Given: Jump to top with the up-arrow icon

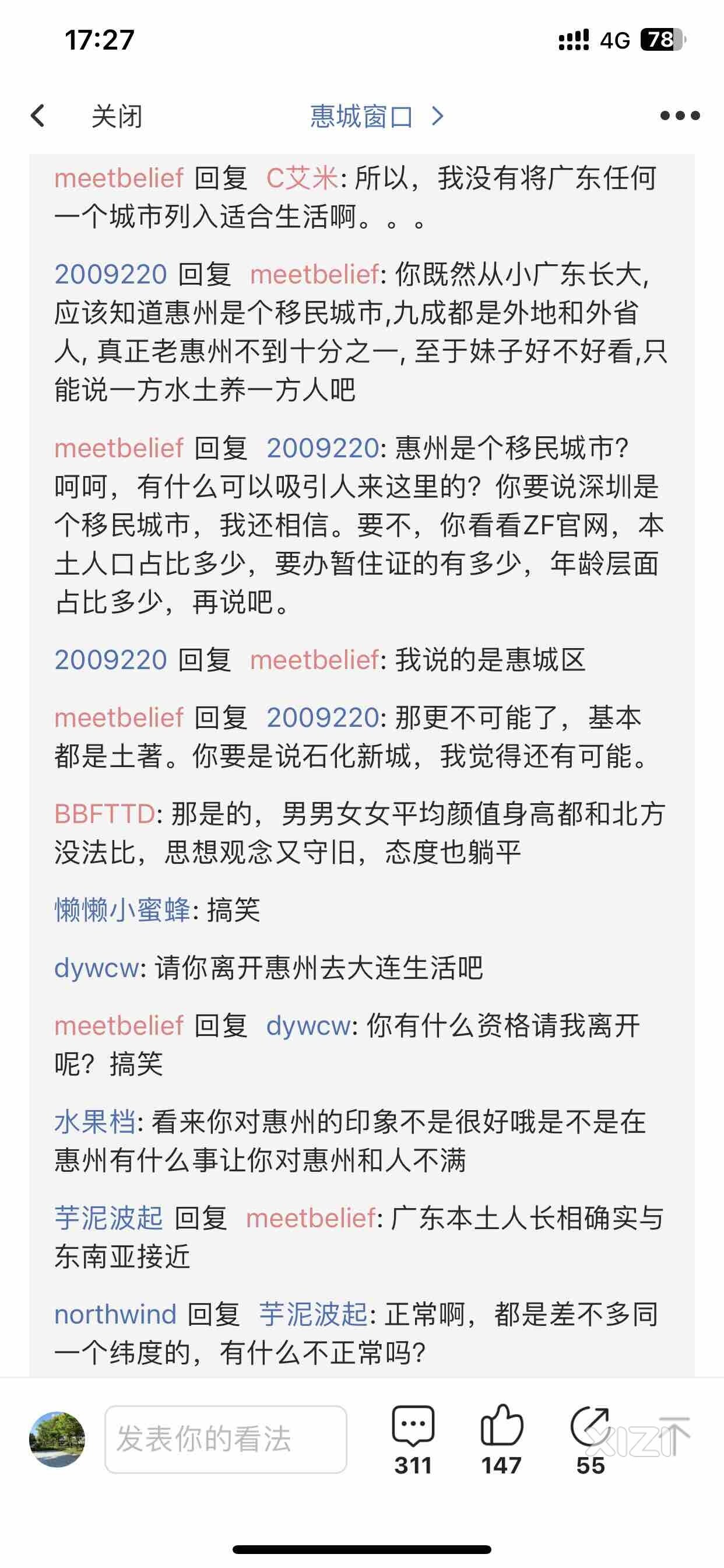Looking at the screenshot, I should [x=673, y=1436].
